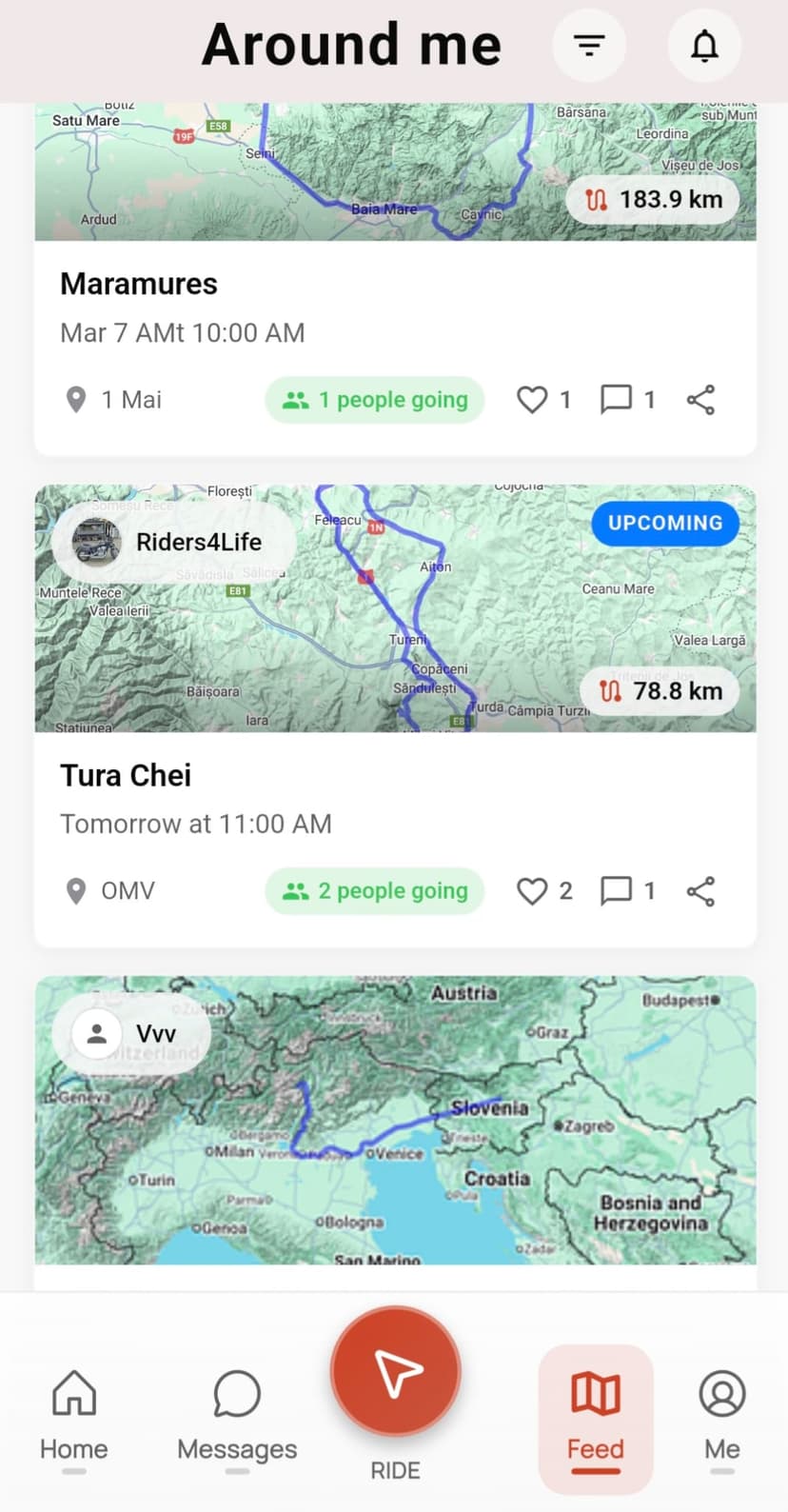Tap the heart on Tura Chei ride
Screen dimensions: 788x1512
coord(532,891)
